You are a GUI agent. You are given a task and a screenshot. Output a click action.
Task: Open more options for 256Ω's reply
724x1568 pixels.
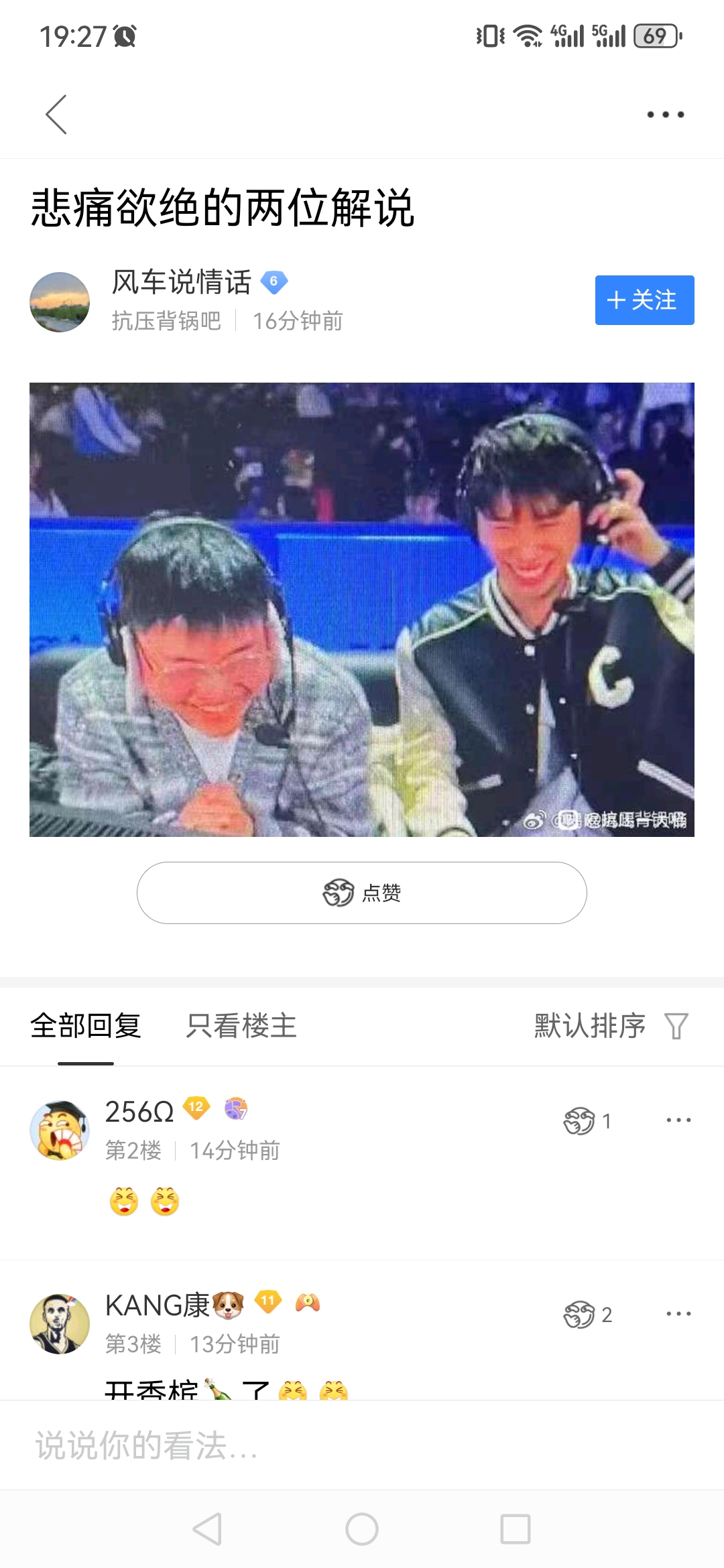678,1120
